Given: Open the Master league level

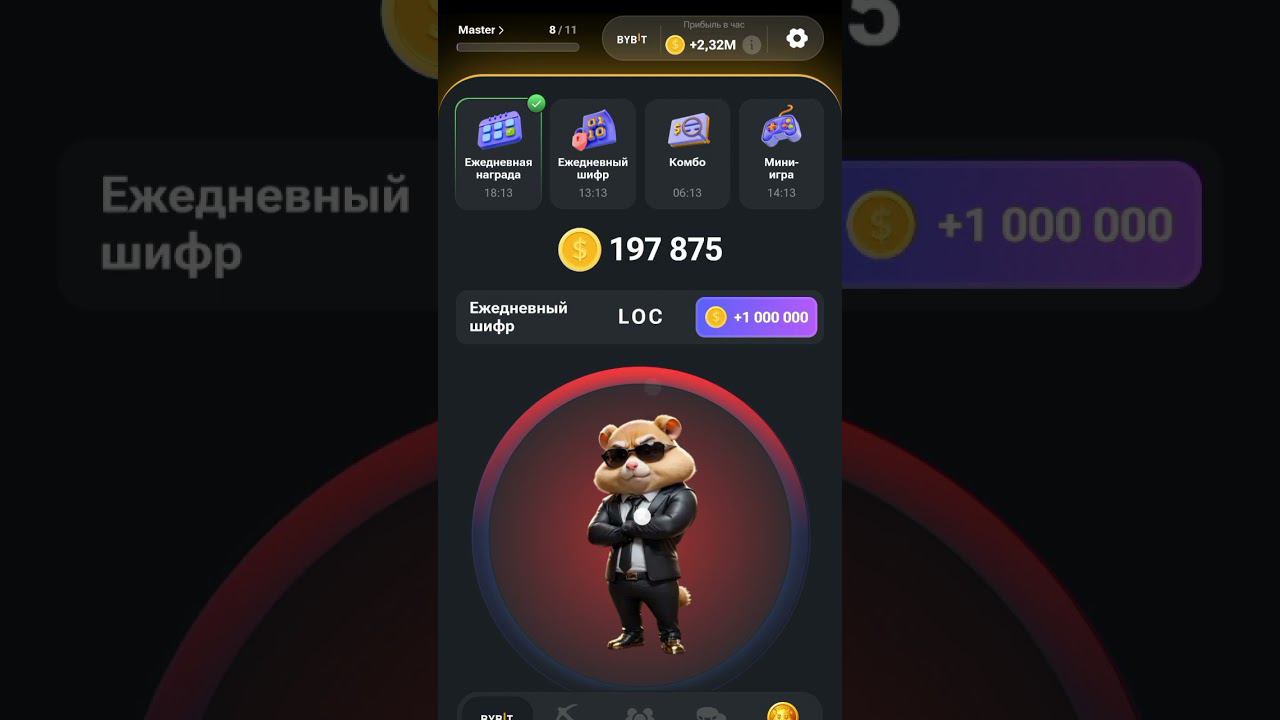Looking at the screenshot, I should (481, 30).
